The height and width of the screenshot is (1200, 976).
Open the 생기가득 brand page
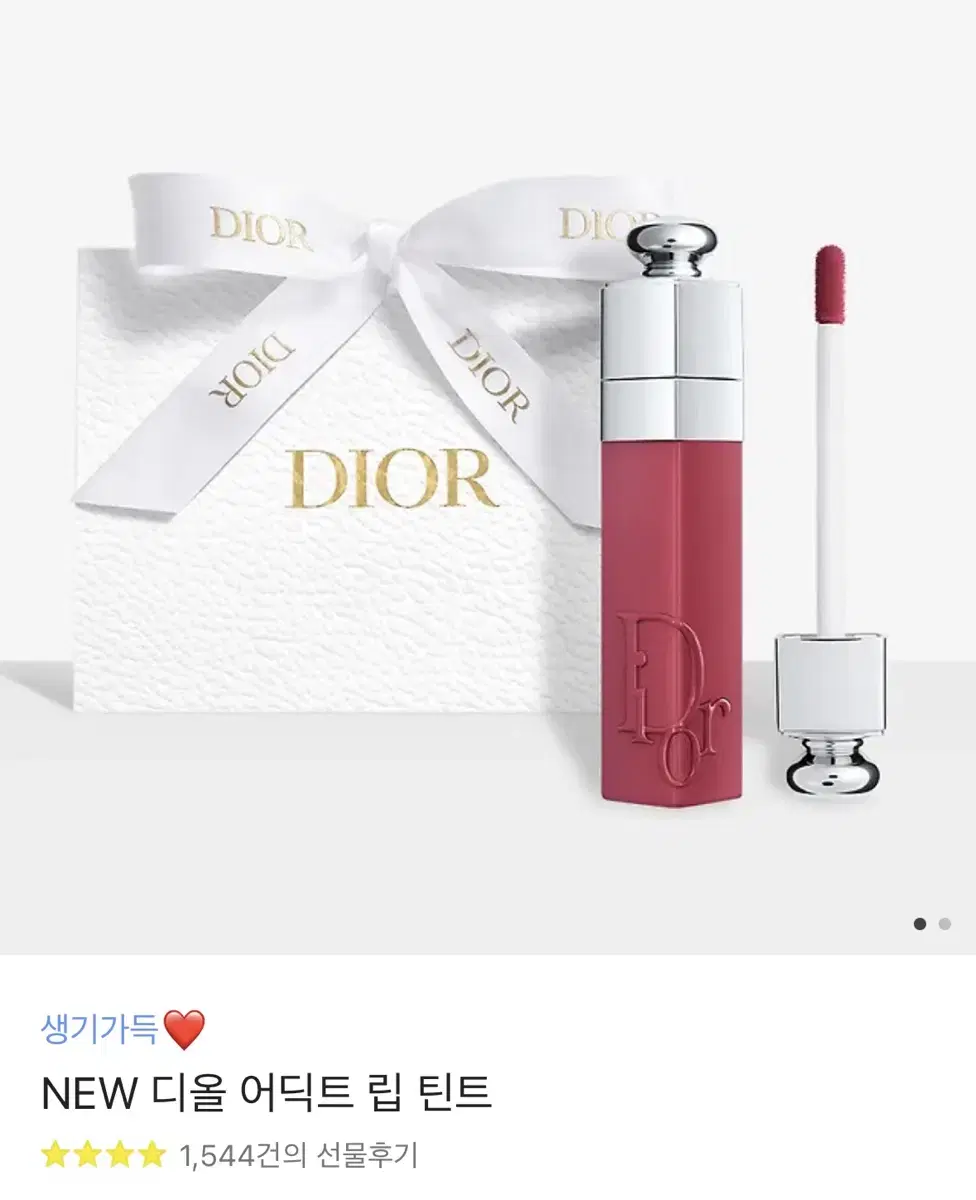[x=108, y=1027]
